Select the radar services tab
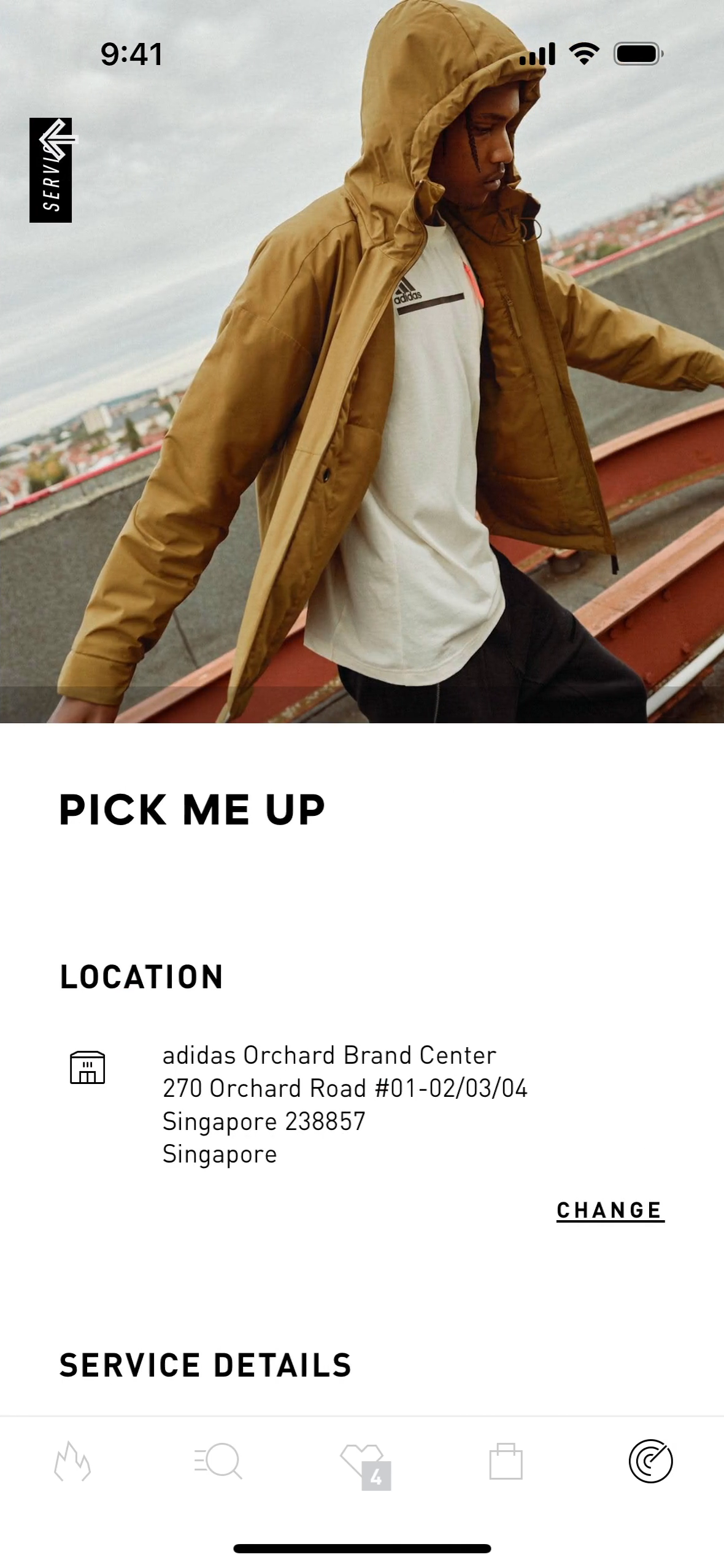 point(650,1461)
